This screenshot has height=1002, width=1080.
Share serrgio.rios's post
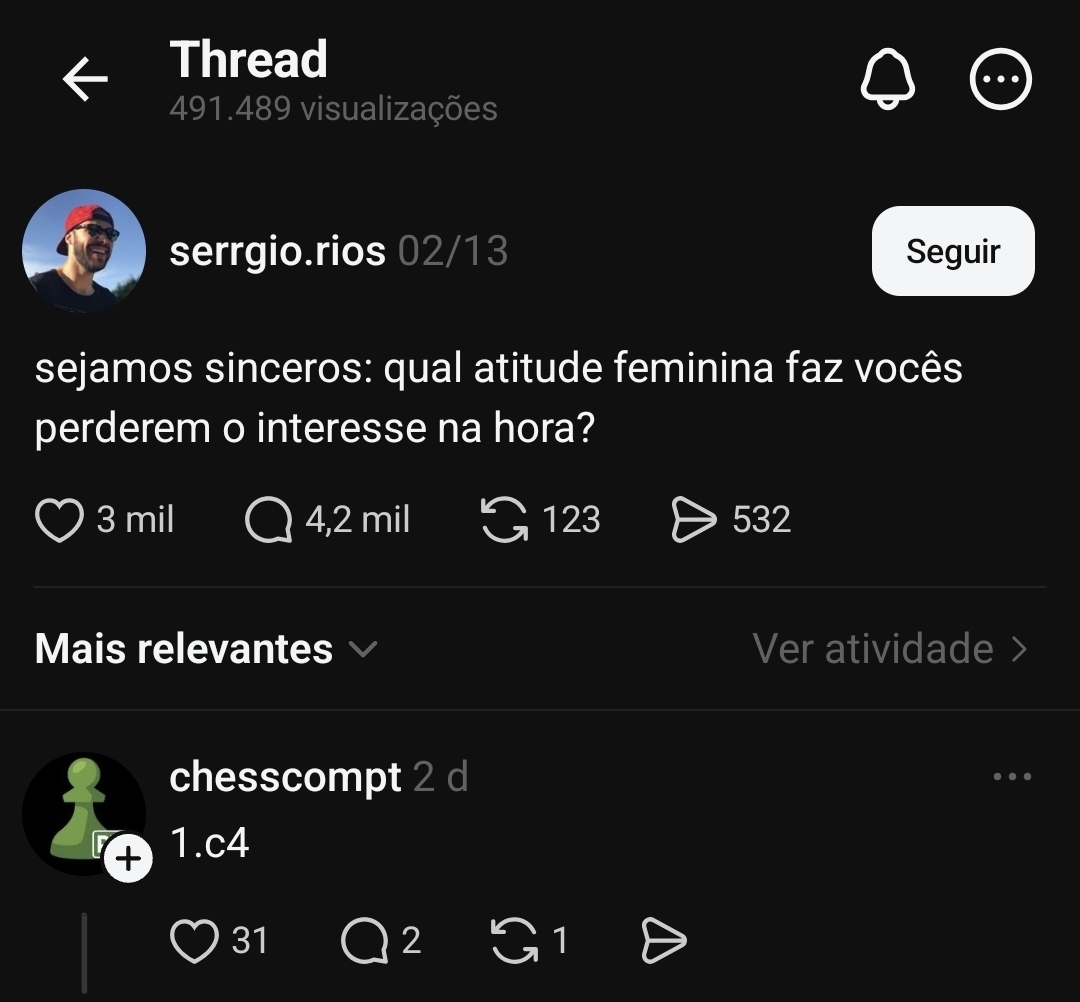(x=694, y=521)
